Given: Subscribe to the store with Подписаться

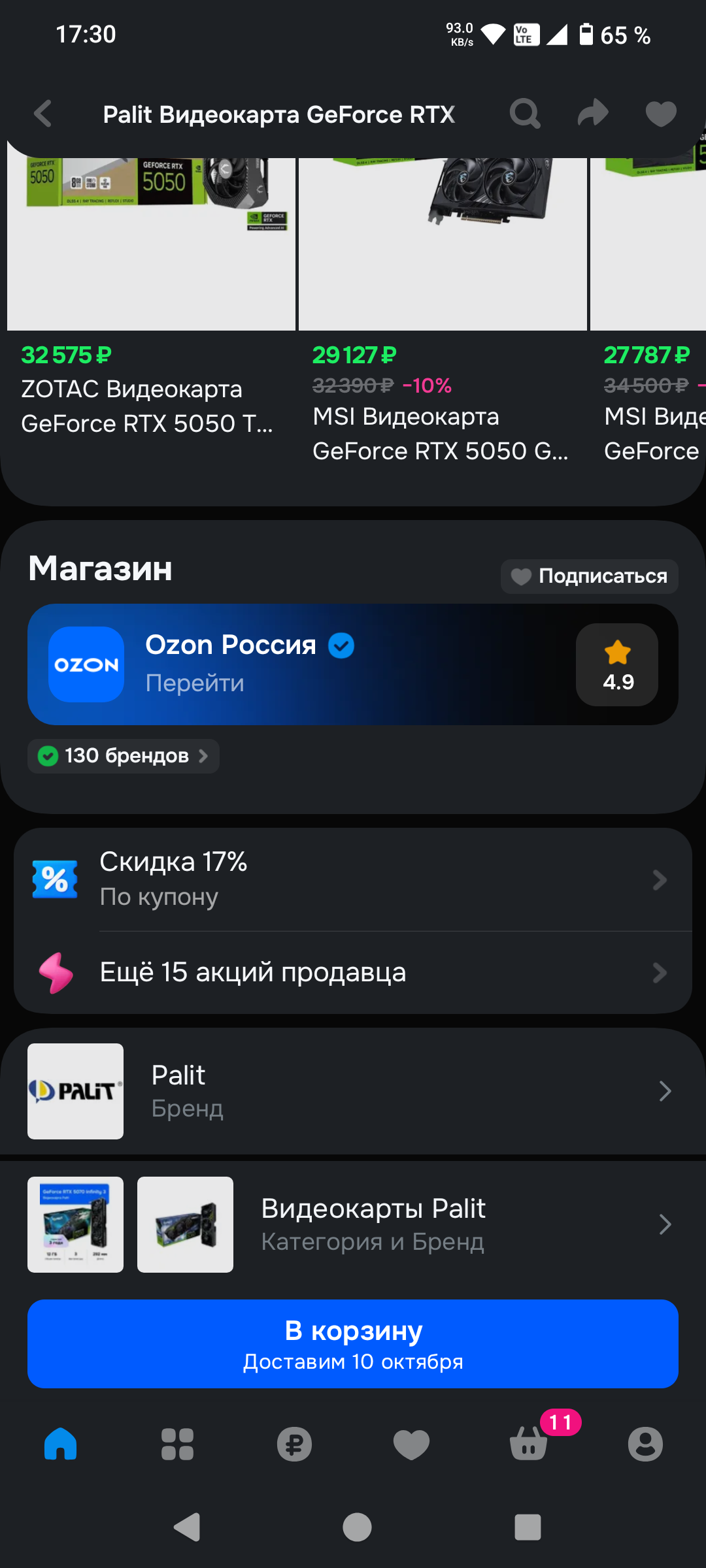Looking at the screenshot, I should (x=590, y=576).
